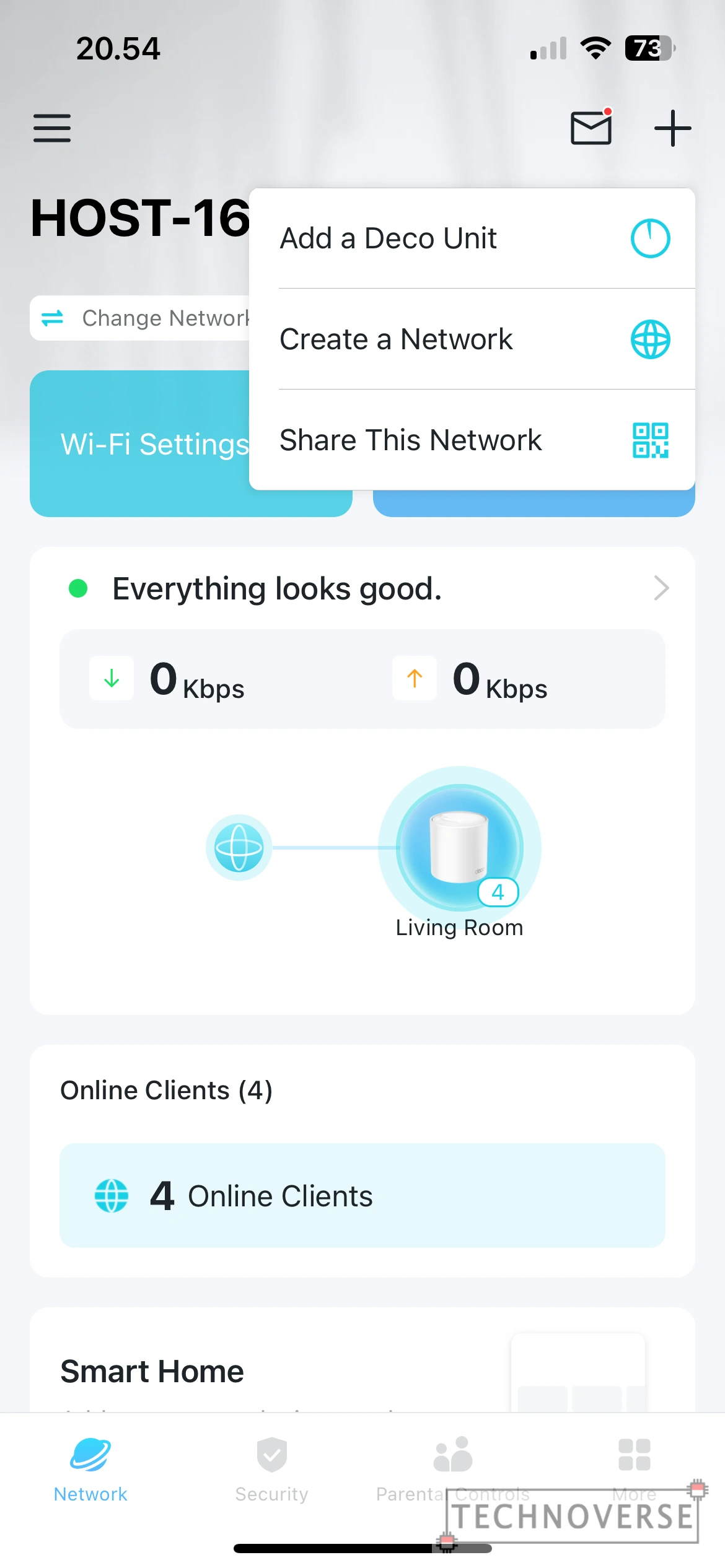This screenshot has height=1568, width=725.
Task: Tap the internet globe in topology
Action: tap(239, 847)
